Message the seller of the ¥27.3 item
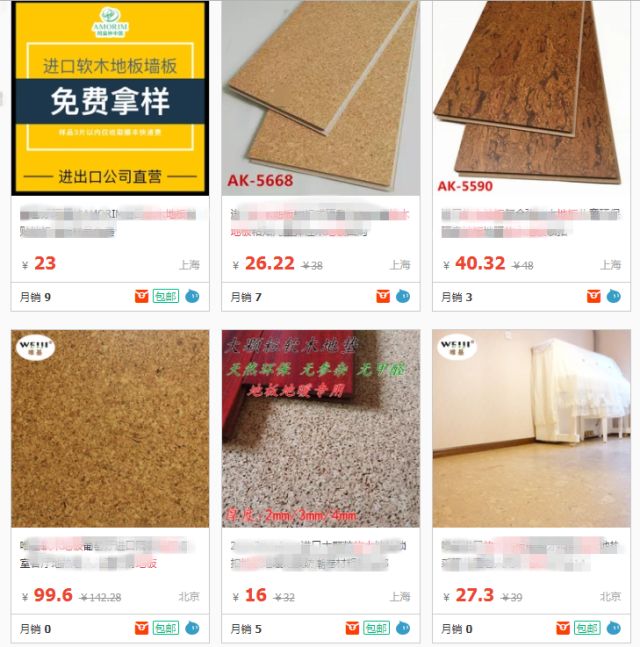 pos(613,628)
